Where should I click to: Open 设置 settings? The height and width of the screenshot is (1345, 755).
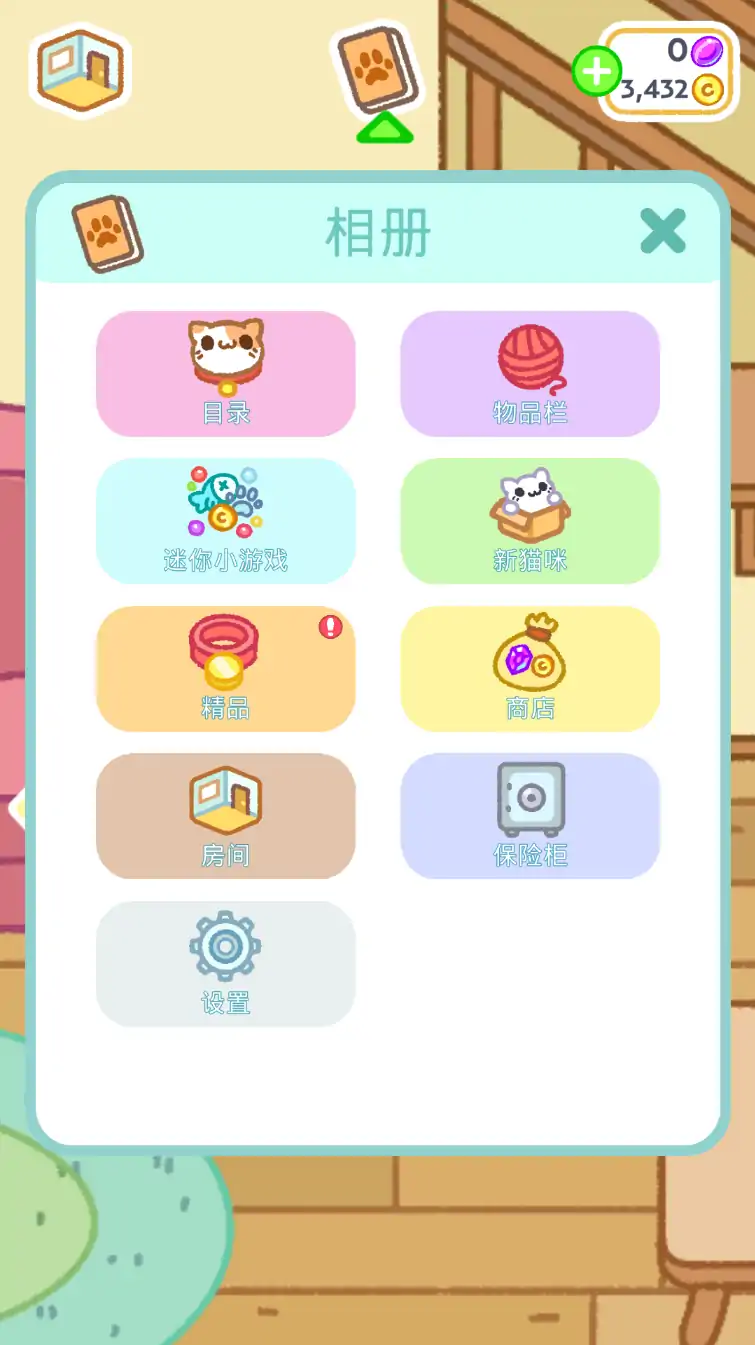pos(226,963)
